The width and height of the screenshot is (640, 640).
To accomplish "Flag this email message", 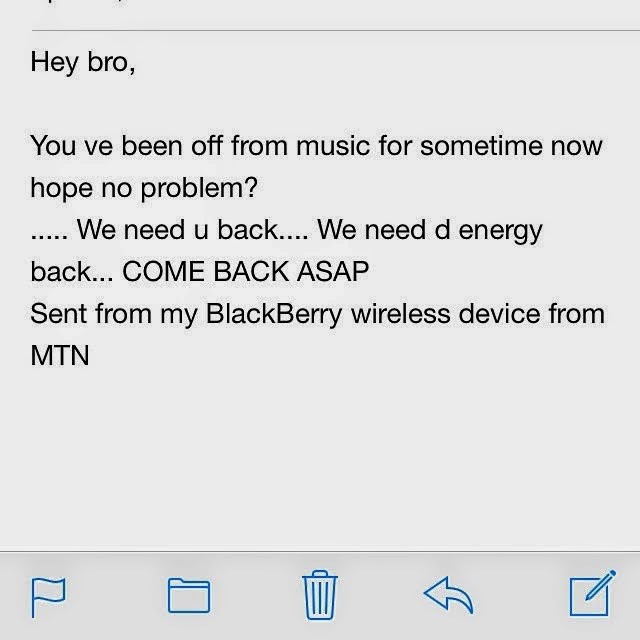I will pos(48,596).
